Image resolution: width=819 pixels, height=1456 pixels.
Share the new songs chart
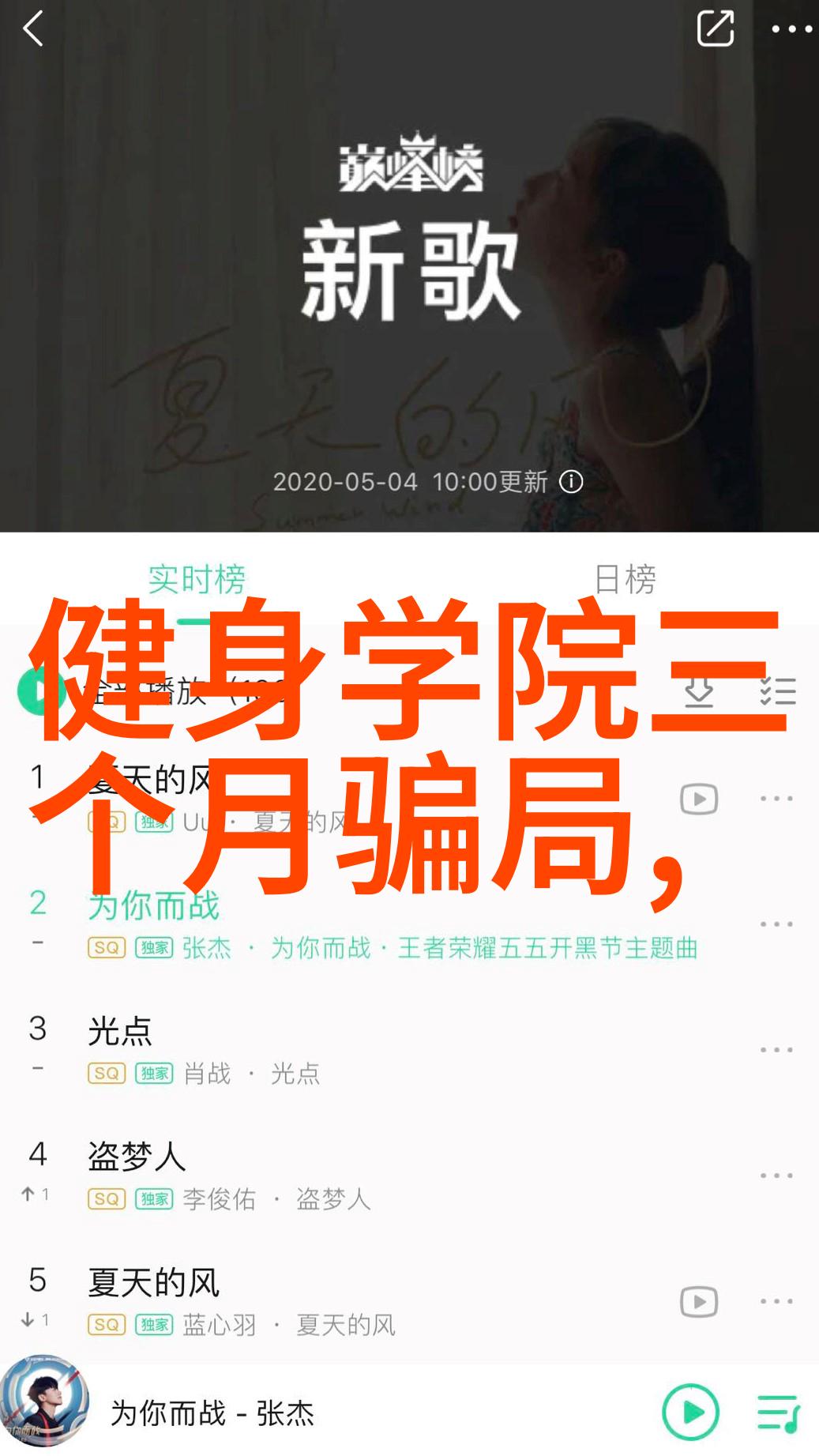716,30
